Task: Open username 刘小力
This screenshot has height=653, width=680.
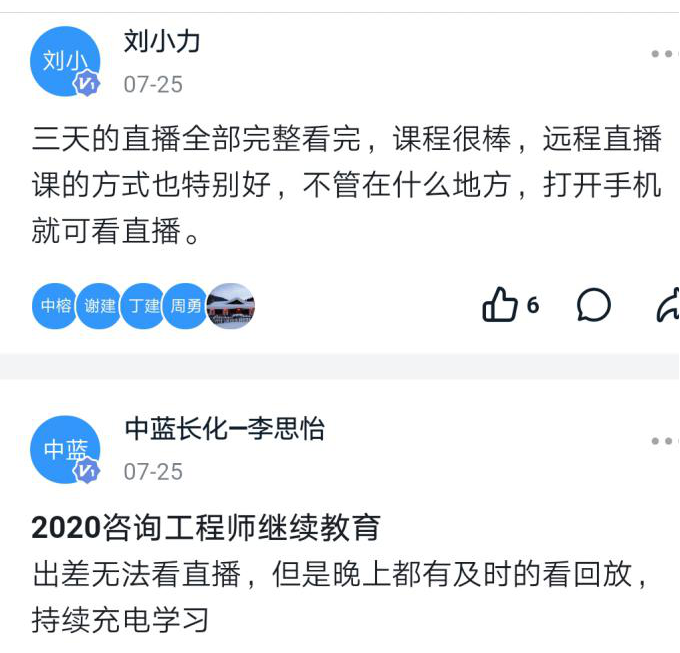Action: pos(162,41)
